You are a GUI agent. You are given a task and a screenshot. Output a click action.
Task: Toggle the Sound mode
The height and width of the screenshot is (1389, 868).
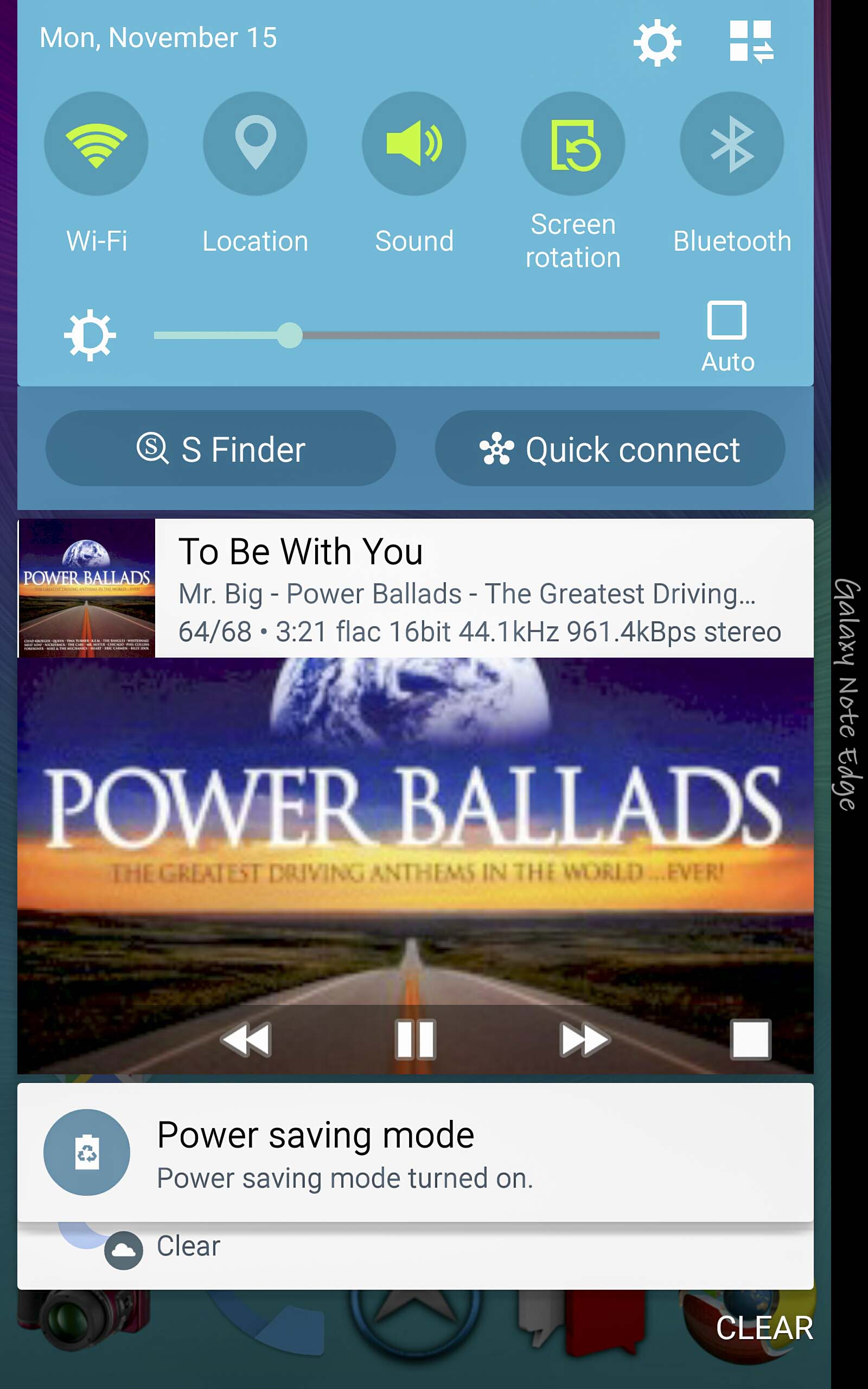tap(414, 143)
